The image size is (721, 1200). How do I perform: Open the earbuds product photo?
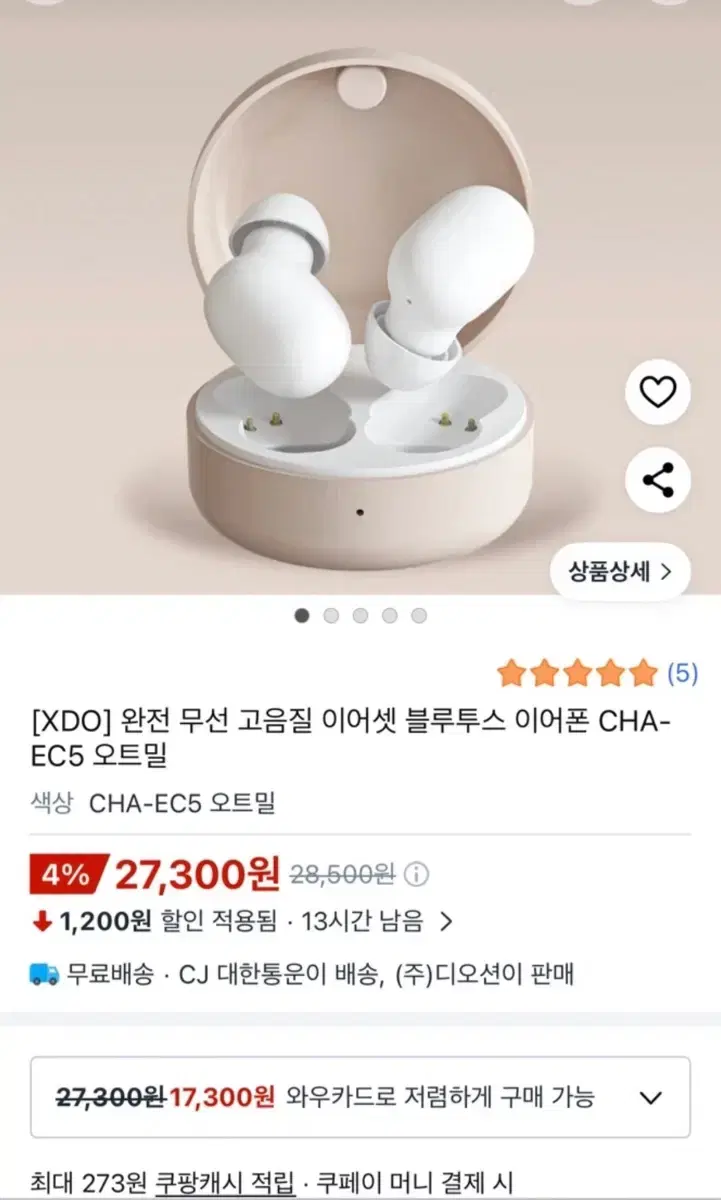[360, 298]
